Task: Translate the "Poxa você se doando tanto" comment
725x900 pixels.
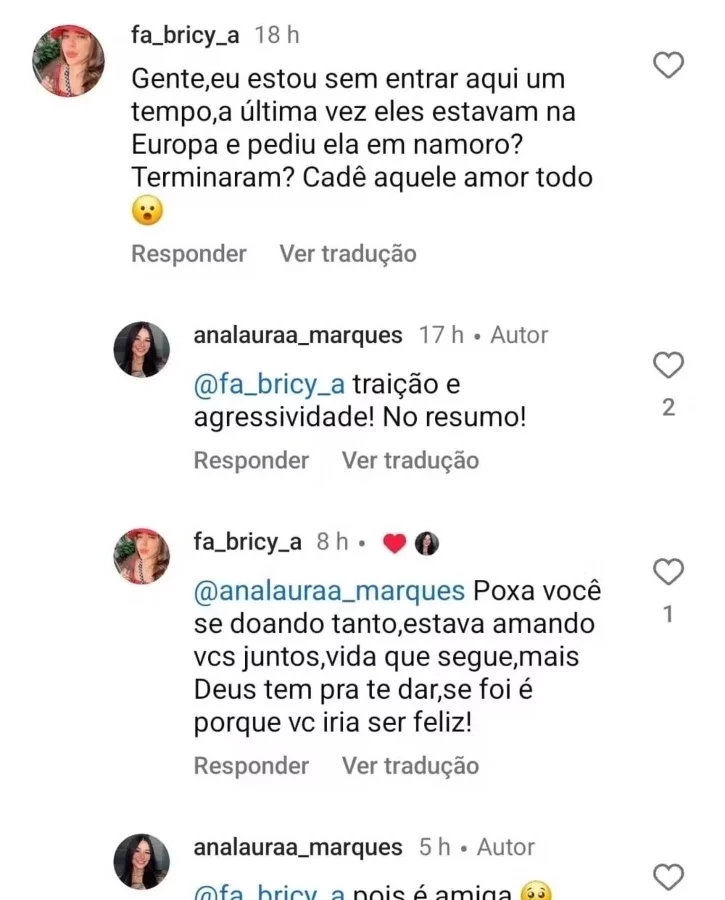Action: 410,766
